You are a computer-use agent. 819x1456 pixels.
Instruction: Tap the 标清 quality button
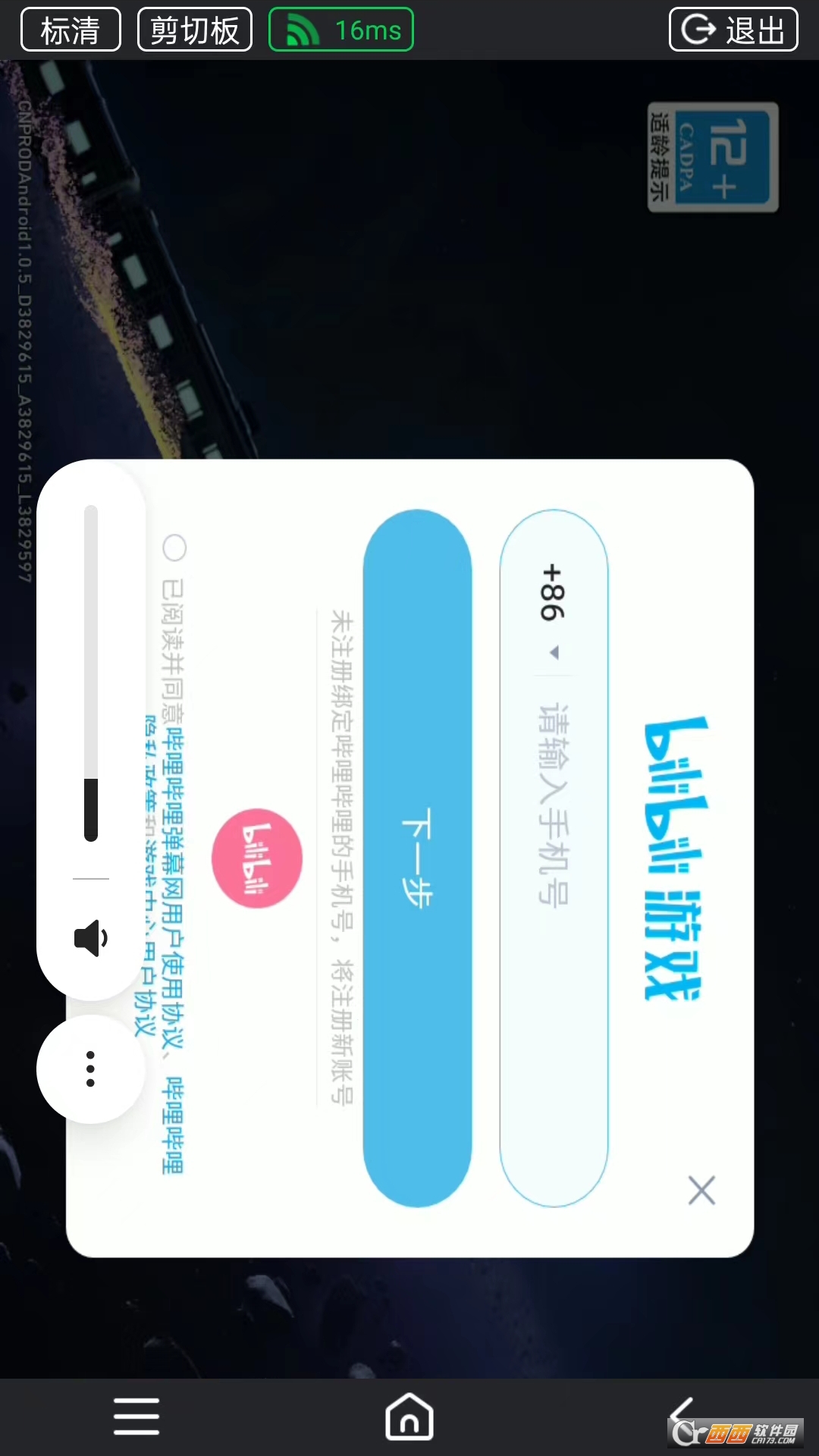tap(71, 30)
